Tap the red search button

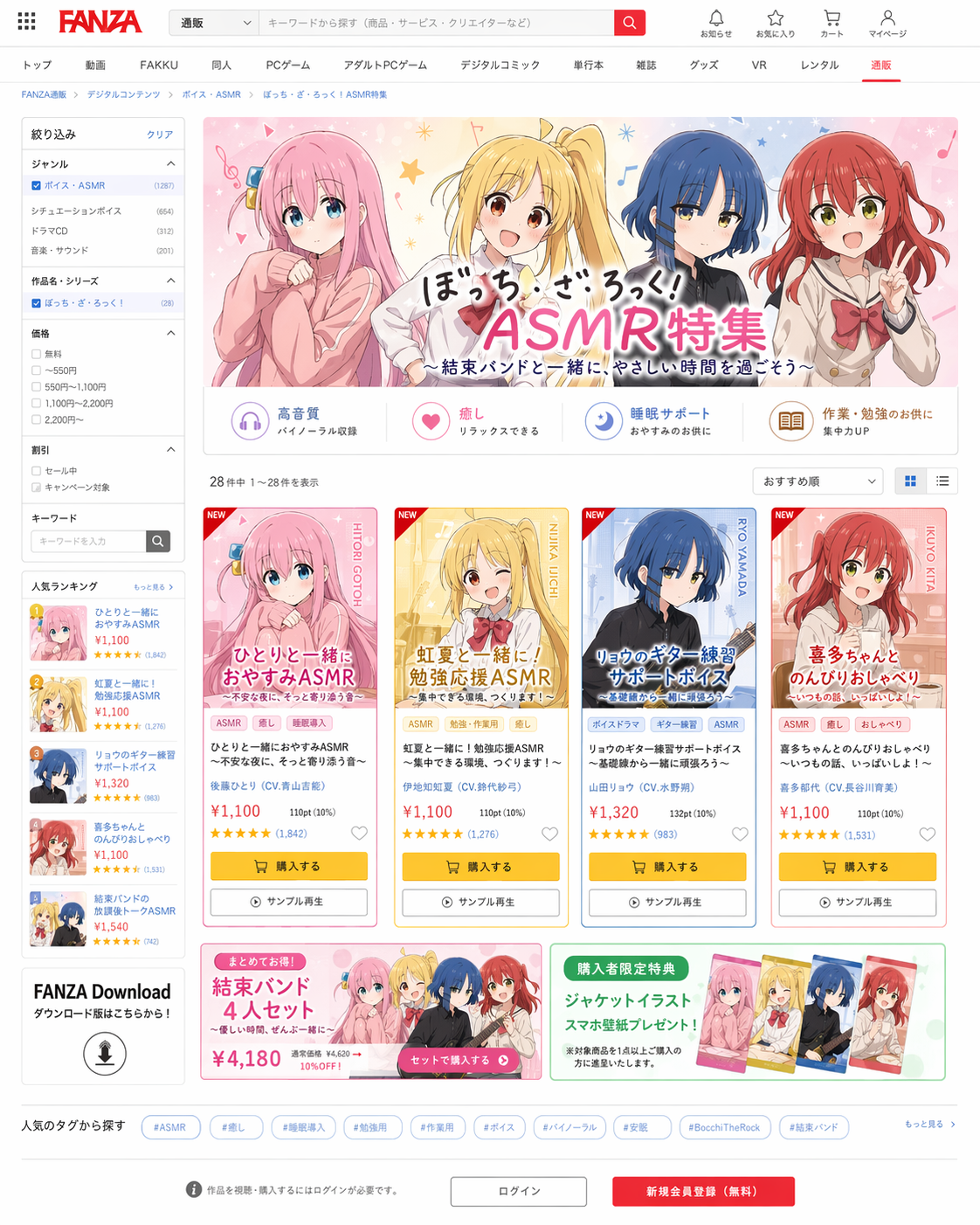point(629,23)
